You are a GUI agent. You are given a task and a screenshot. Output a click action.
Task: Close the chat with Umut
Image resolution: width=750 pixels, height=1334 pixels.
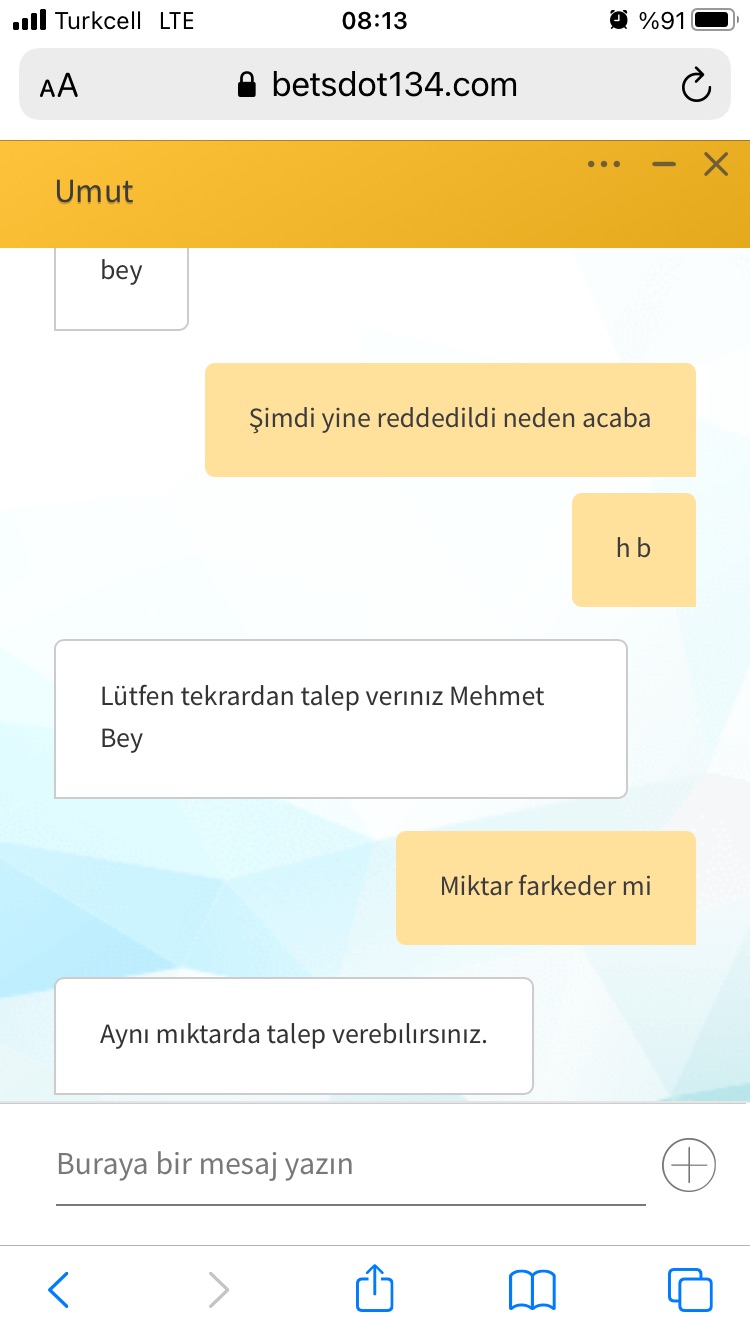716,164
